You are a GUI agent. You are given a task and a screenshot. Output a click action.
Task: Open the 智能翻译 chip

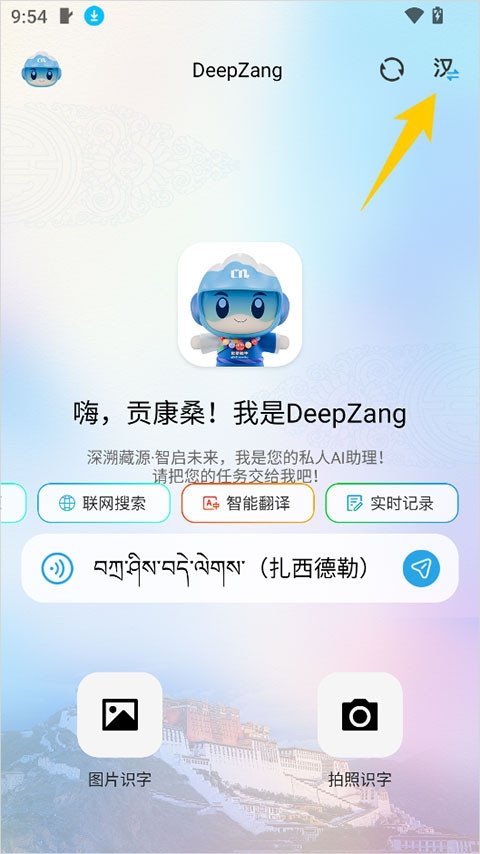click(248, 503)
